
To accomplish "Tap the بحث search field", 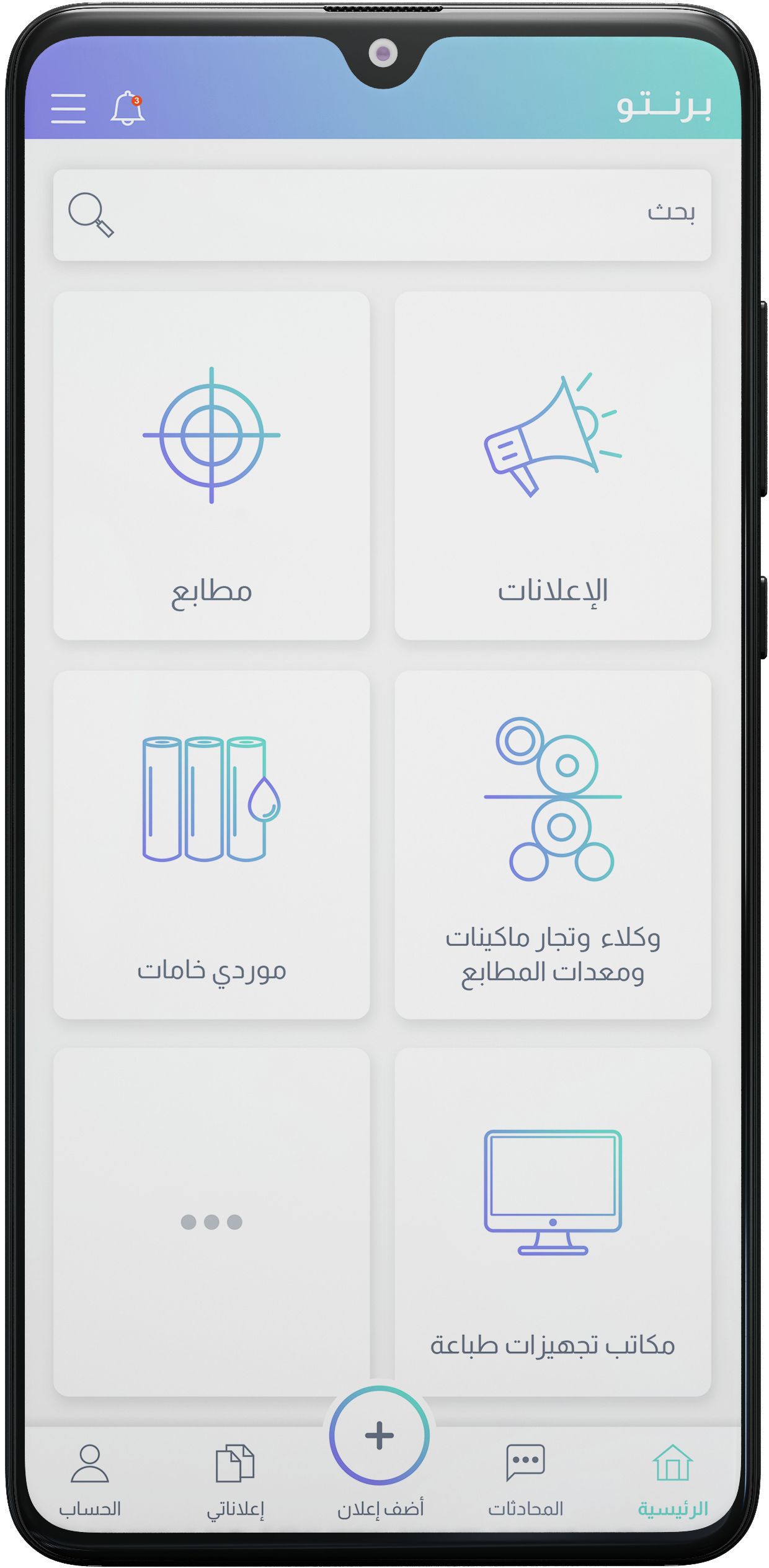I will click(x=382, y=215).
